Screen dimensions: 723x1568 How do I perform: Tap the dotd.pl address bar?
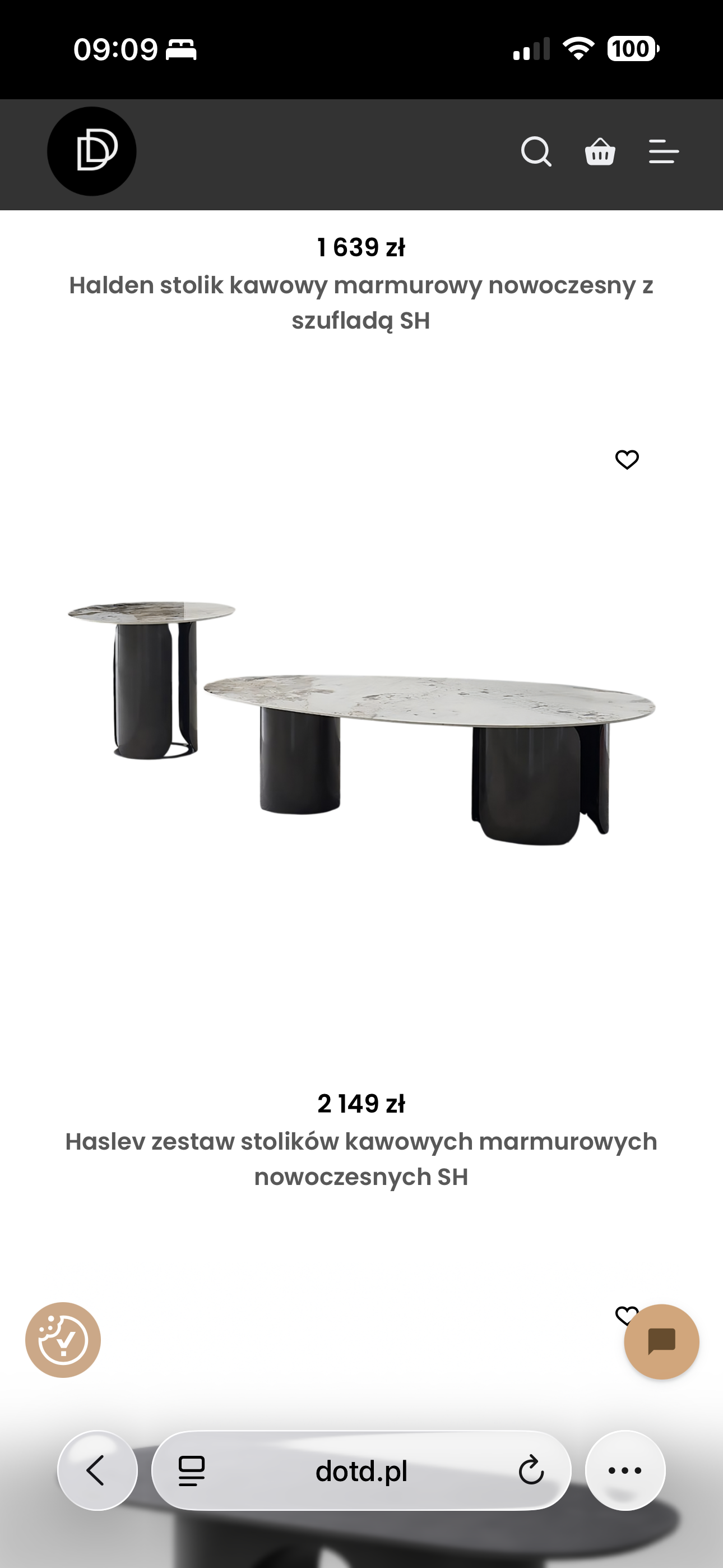361,1471
